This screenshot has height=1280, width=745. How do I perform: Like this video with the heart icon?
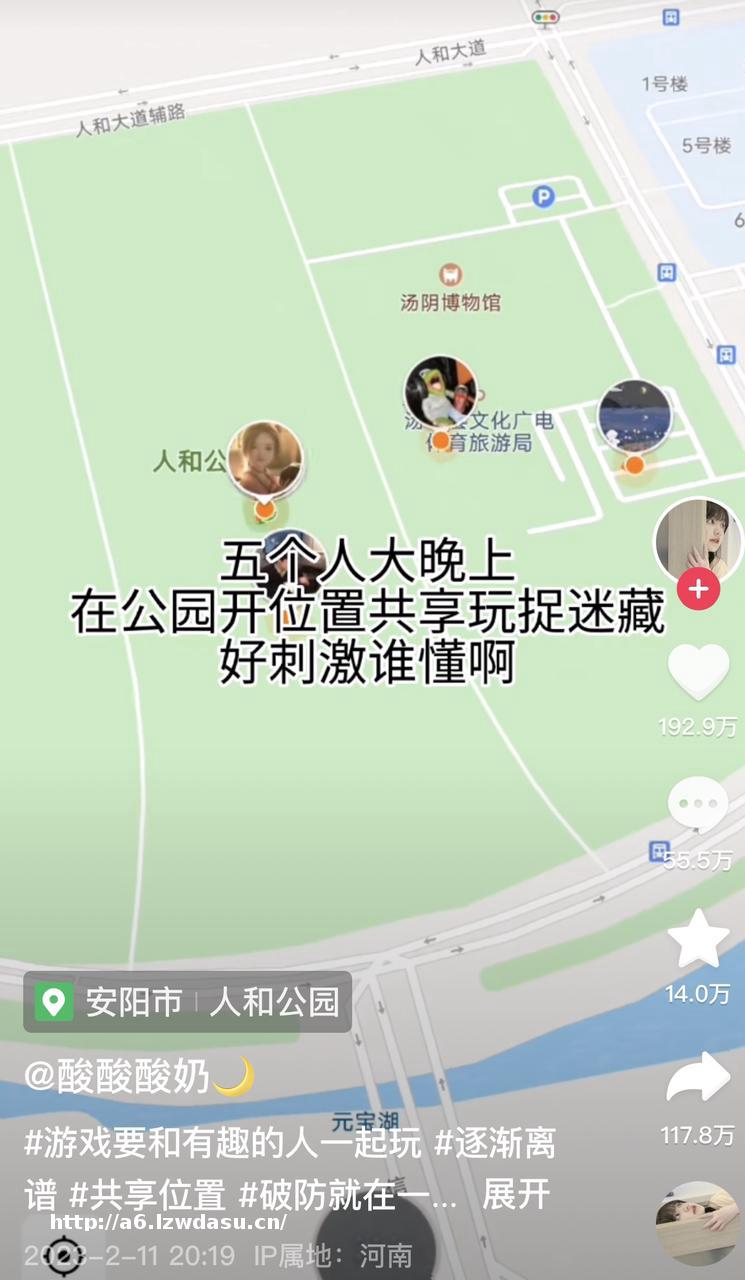pyautogui.click(x=698, y=672)
